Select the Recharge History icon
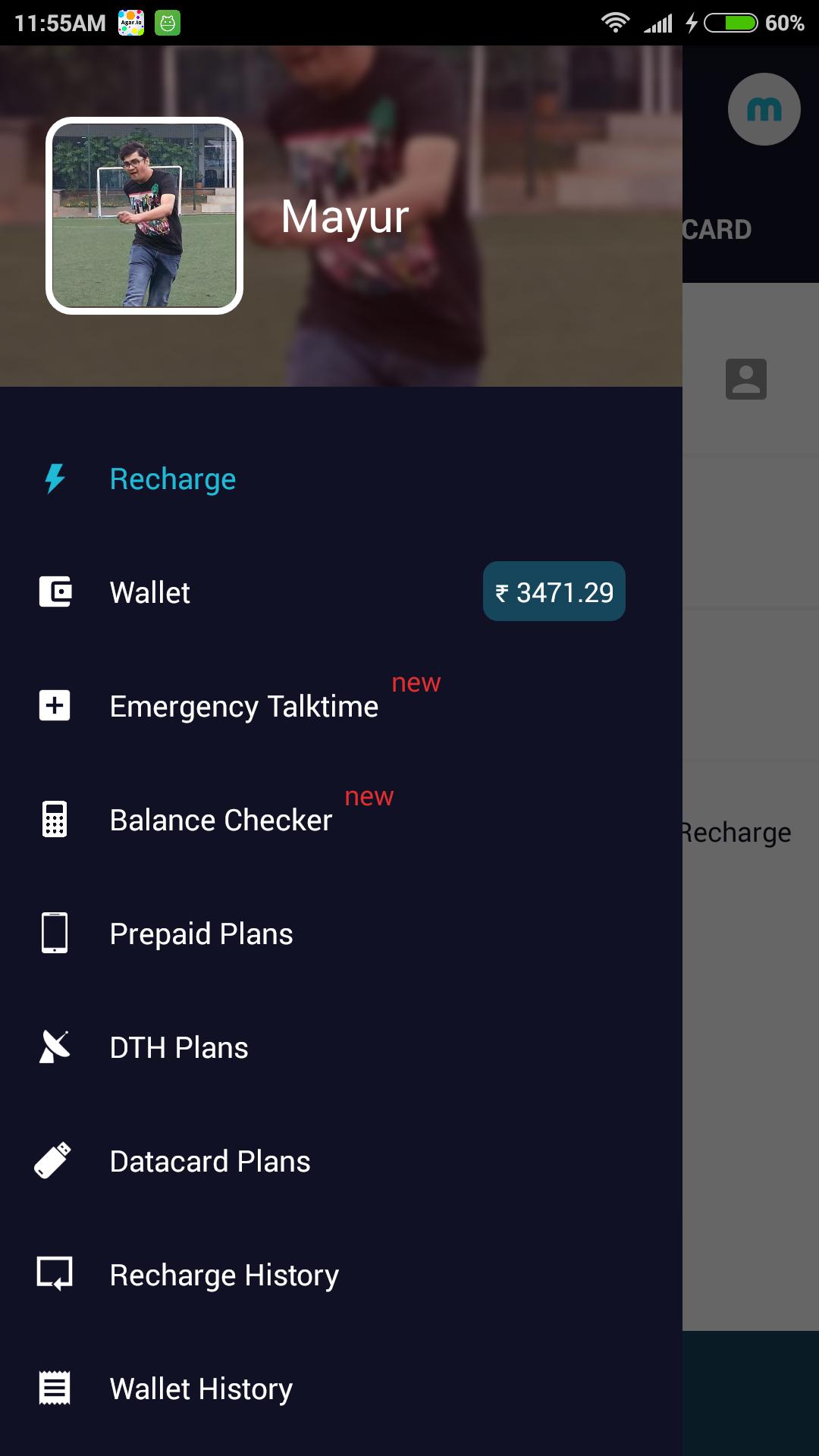Viewport: 819px width, 1456px height. pos(54,1275)
